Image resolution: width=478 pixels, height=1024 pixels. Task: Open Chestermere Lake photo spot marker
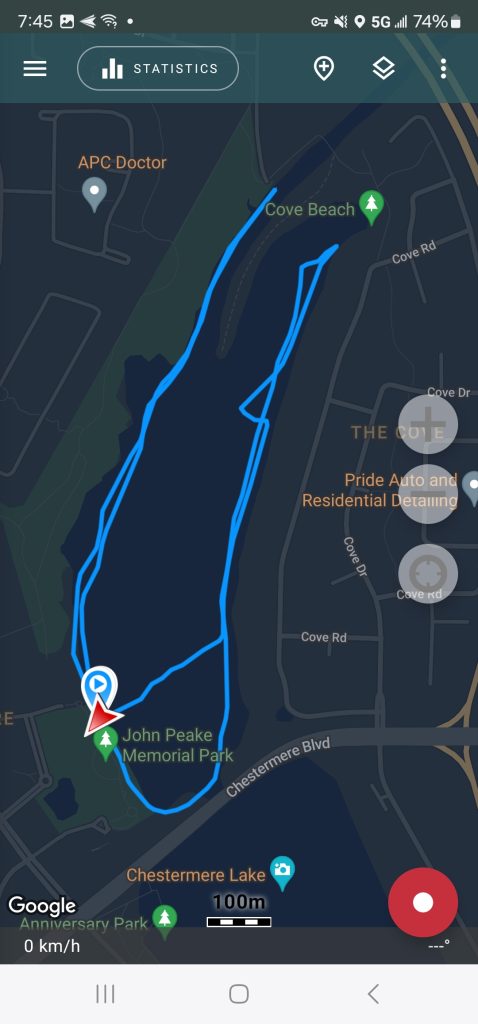tap(282, 873)
